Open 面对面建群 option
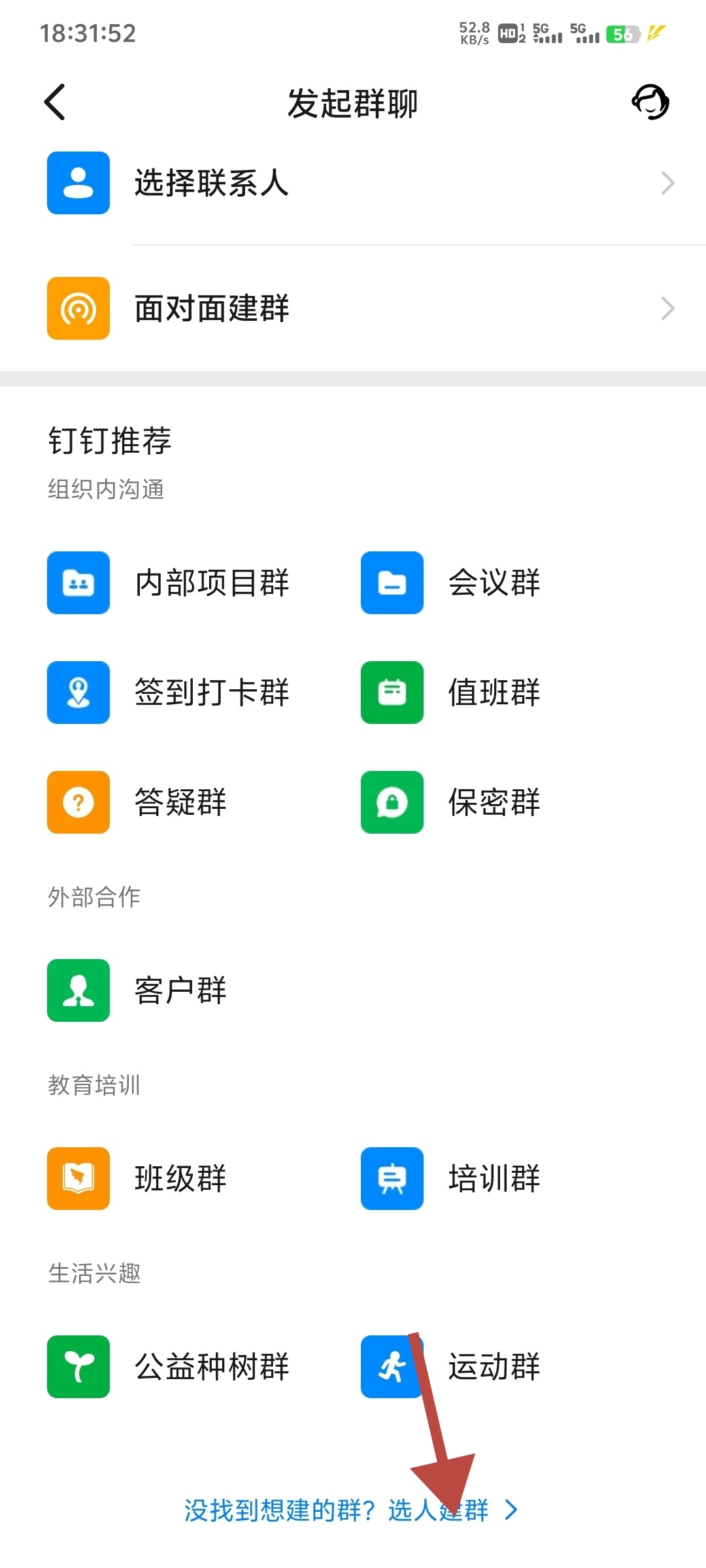 353,308
